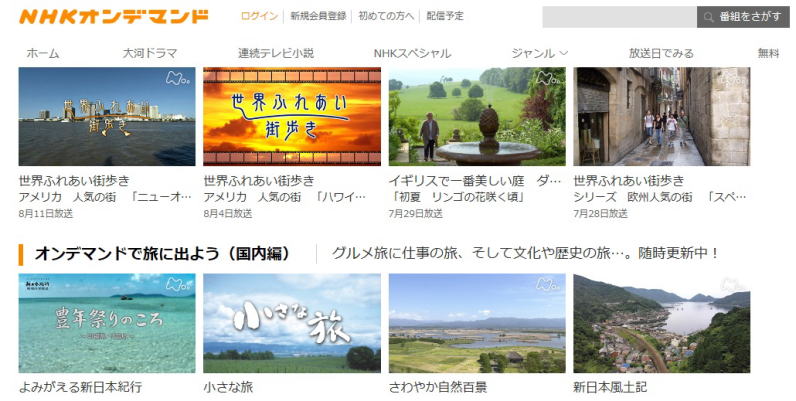
Task: Open 新規会員登録 registration link
Action: pos(317,17)
